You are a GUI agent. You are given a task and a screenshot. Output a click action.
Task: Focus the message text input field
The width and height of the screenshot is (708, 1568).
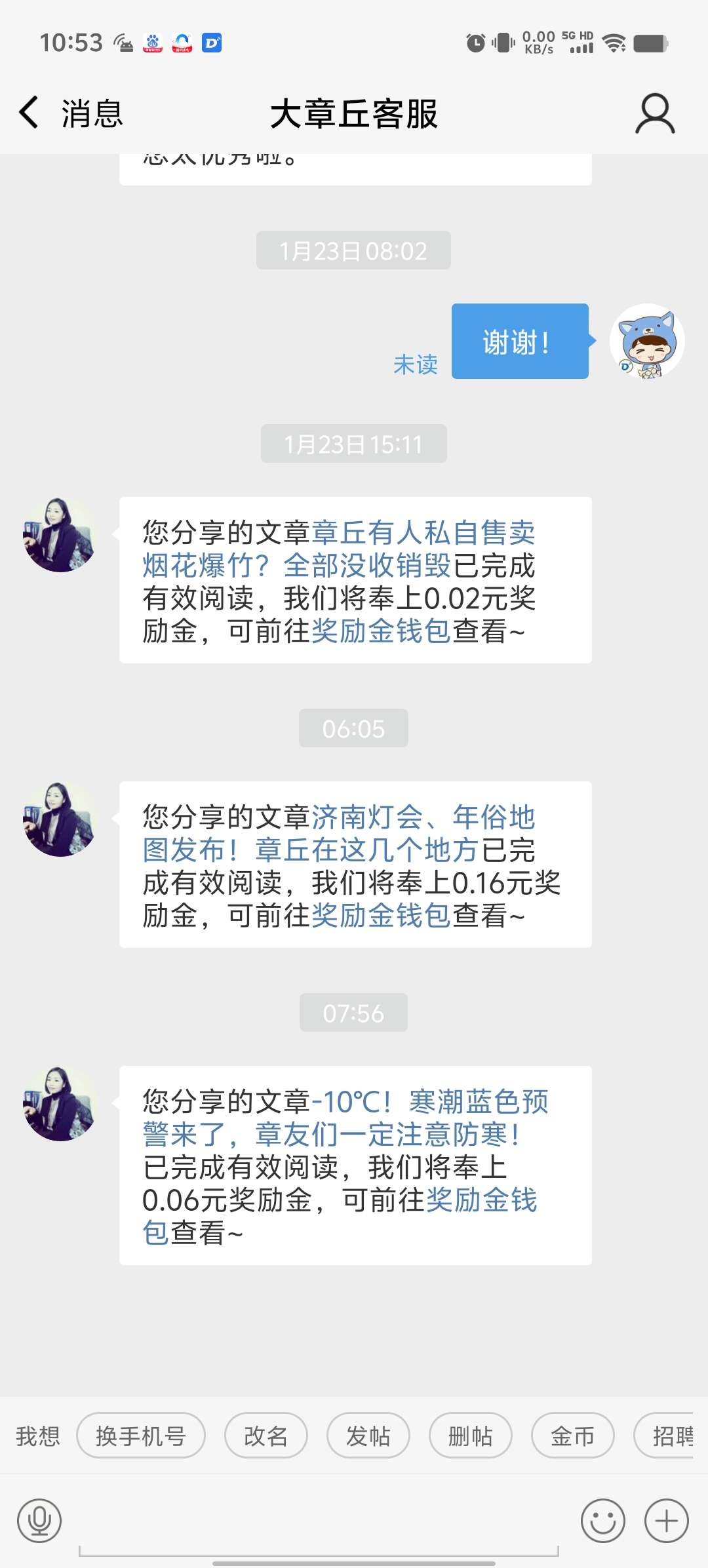point(319,1524)
